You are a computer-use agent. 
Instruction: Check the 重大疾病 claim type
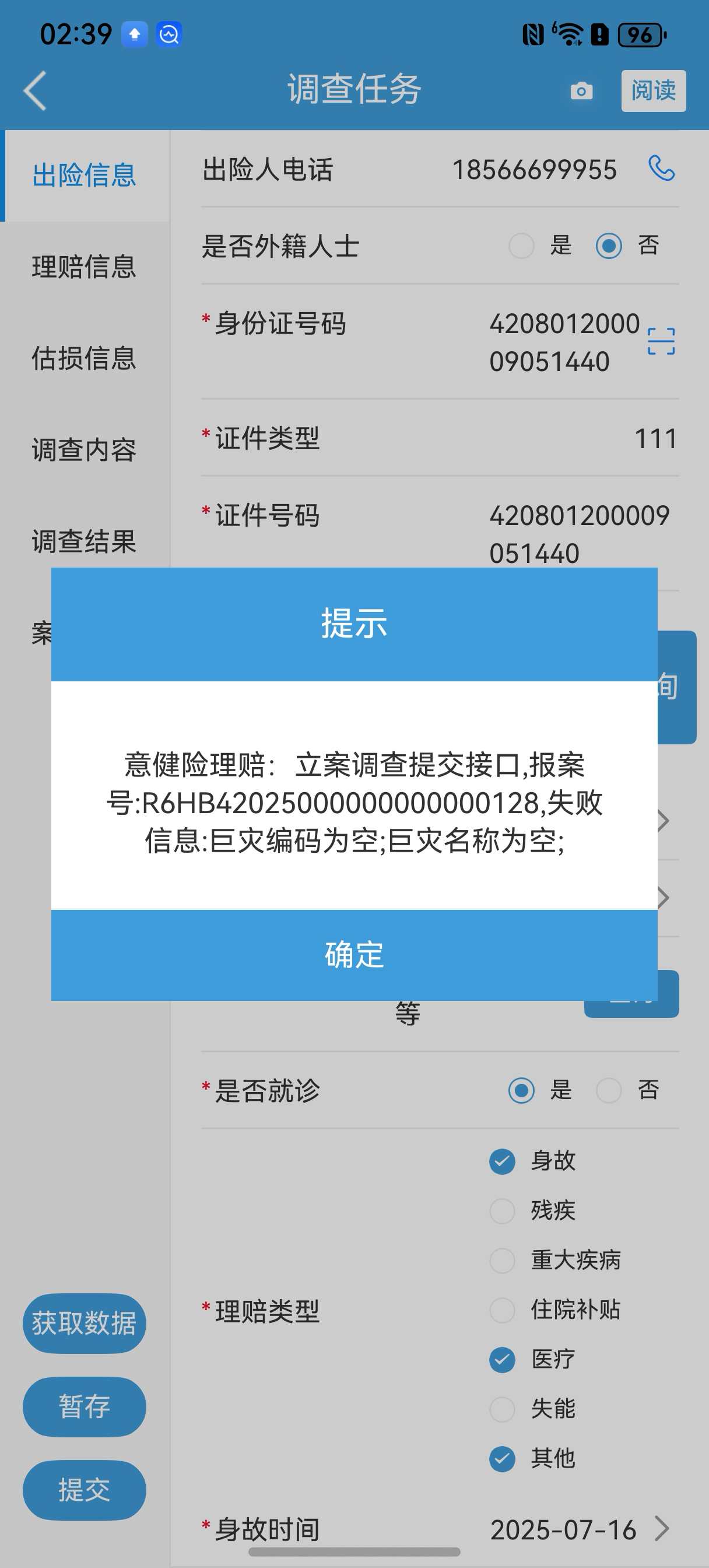coord(502,1260)
